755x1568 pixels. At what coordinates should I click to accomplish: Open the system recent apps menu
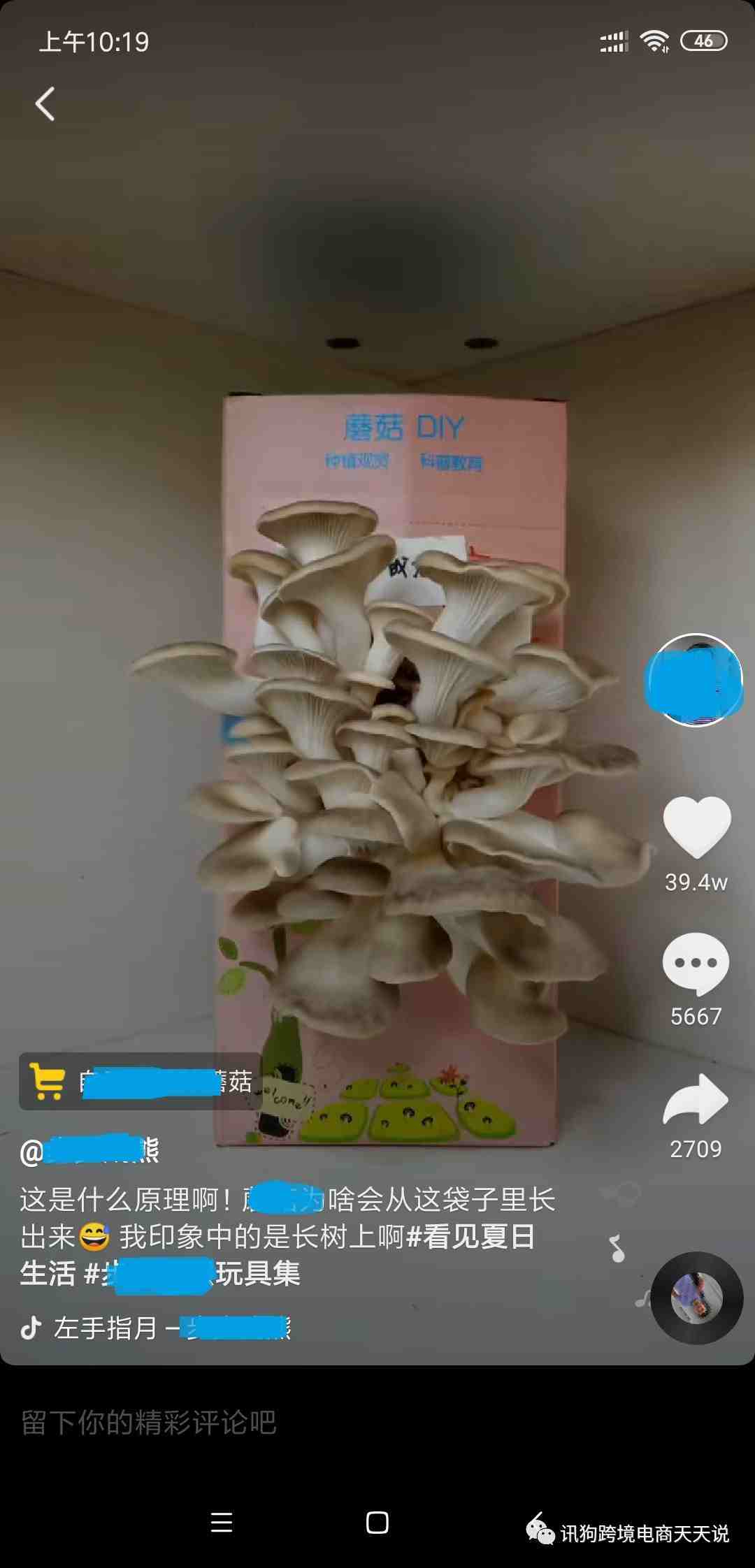tap(222, 1522)
